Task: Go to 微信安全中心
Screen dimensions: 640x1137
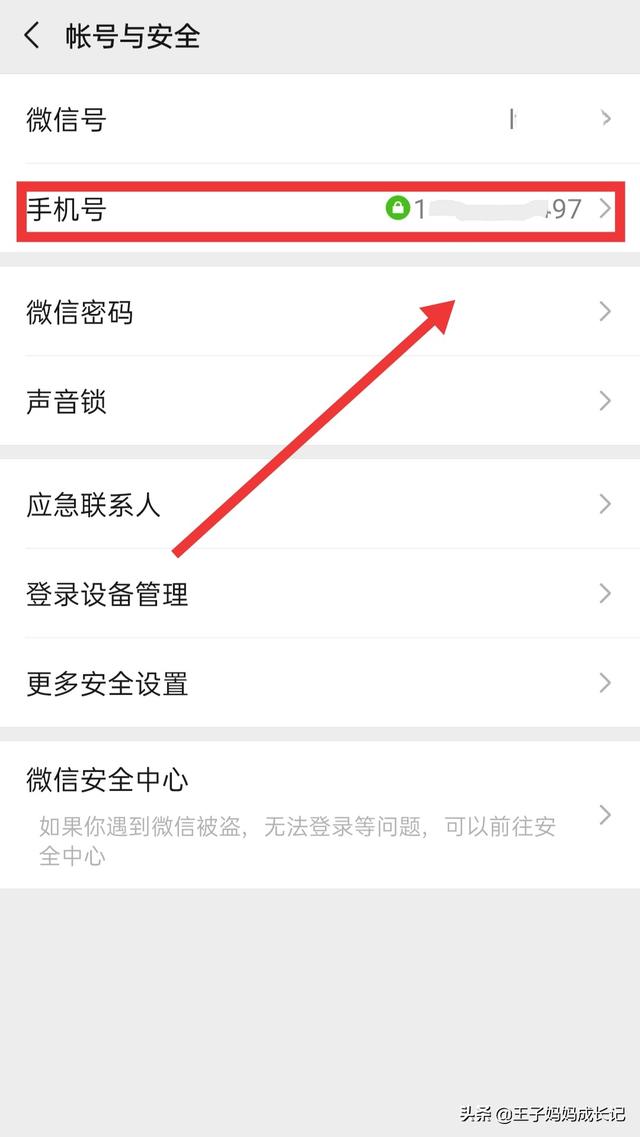Action: pyautogui.click(x=320, y=815)
